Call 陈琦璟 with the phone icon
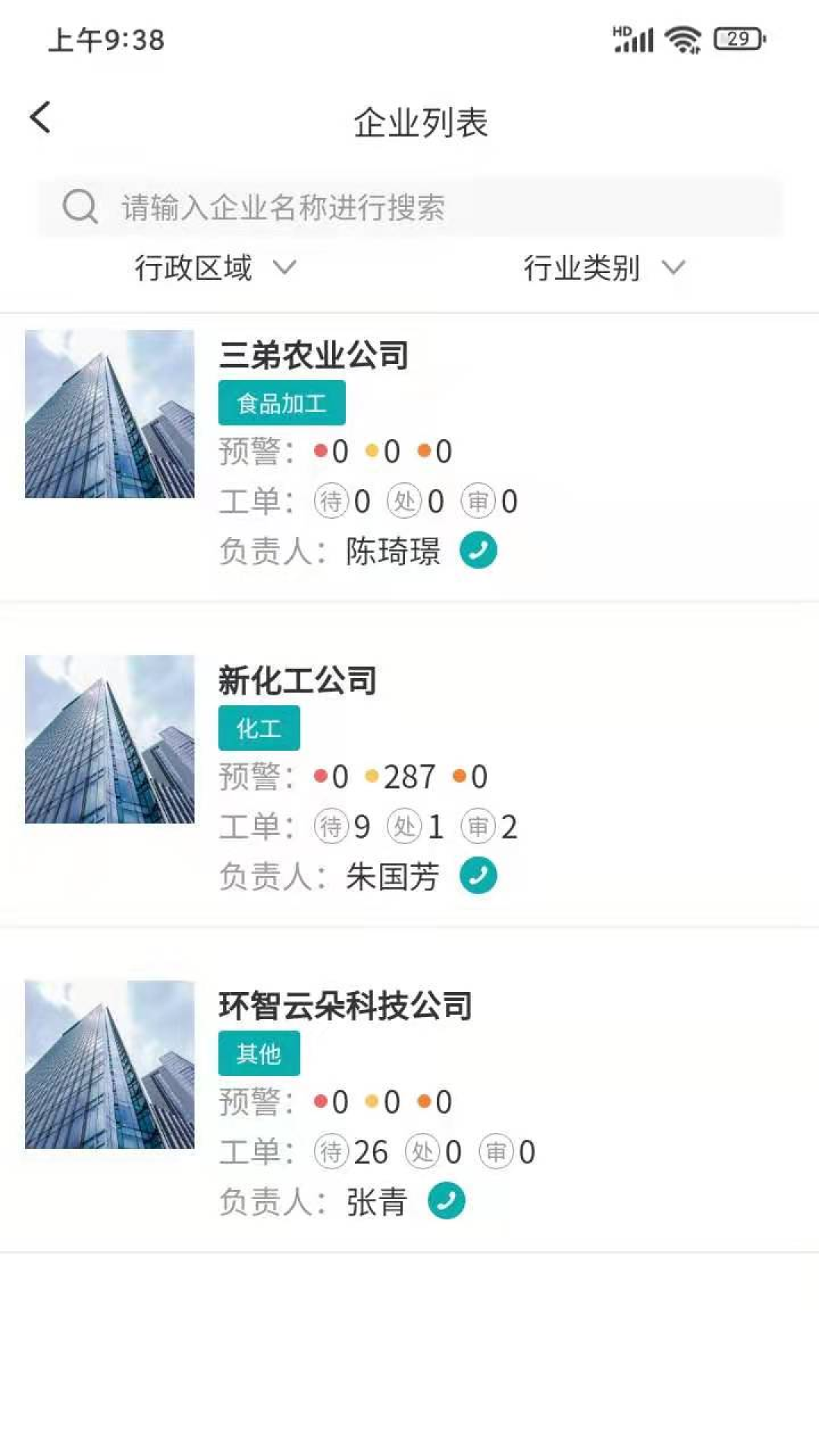The height and width of the screenshot is (1456, 819). click(478, 551)
